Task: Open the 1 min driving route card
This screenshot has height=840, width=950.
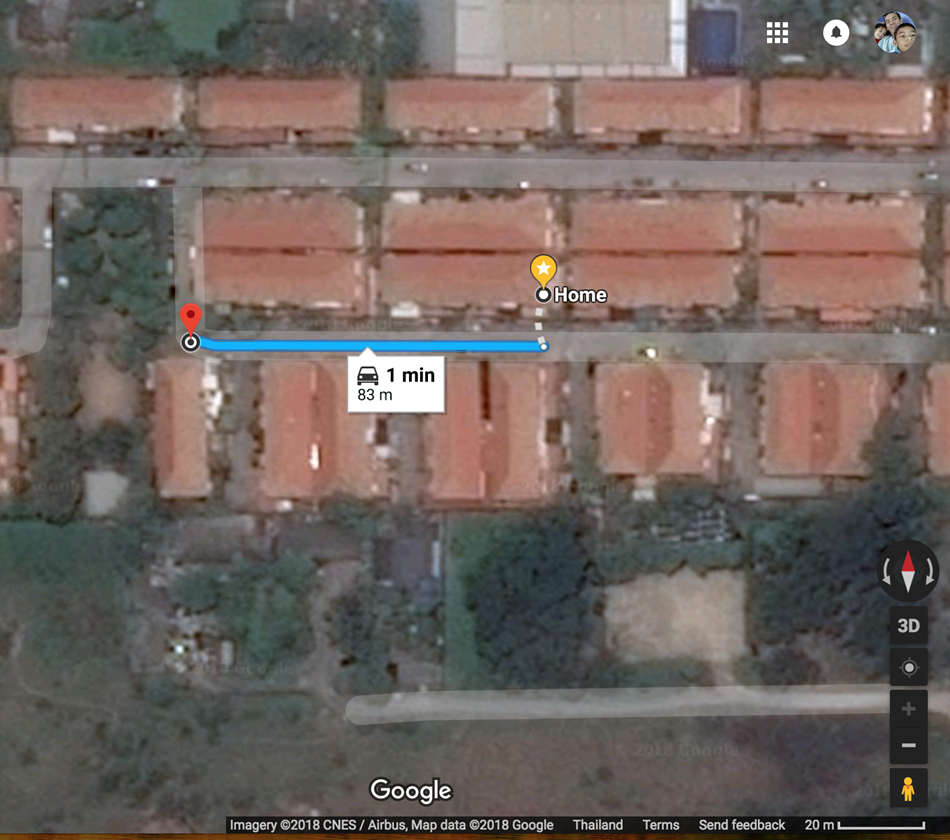Action: pos(397,384)
